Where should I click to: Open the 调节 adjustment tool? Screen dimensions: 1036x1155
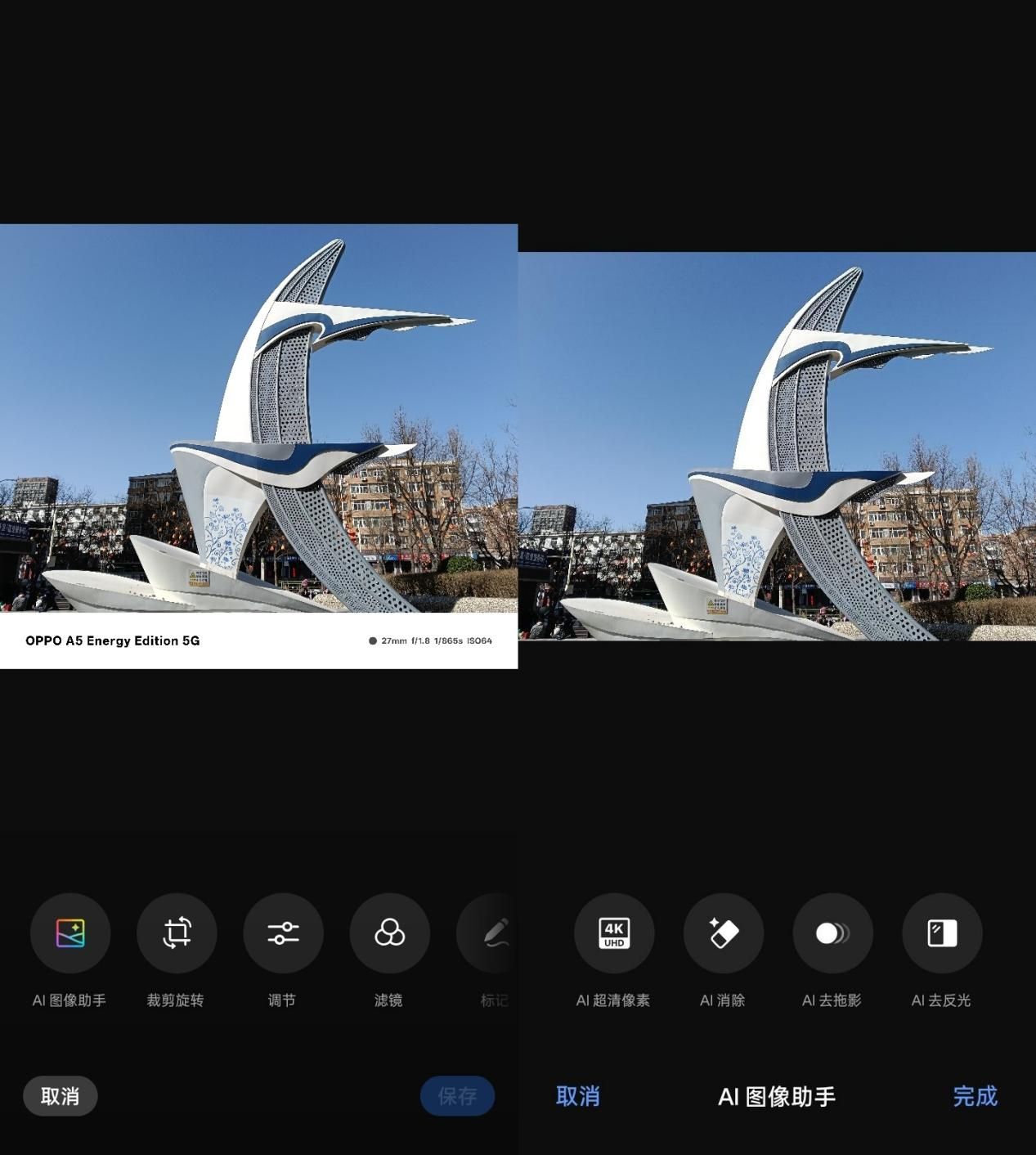[283, 933]
